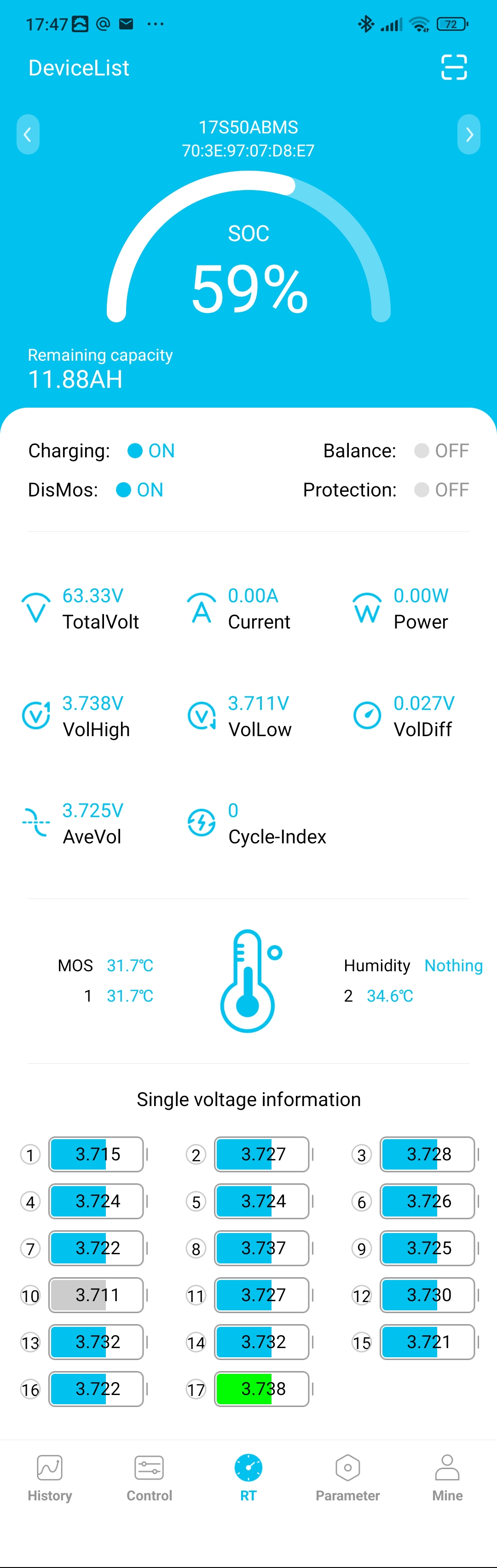Tap the scan icon in the header

(454, 68)
